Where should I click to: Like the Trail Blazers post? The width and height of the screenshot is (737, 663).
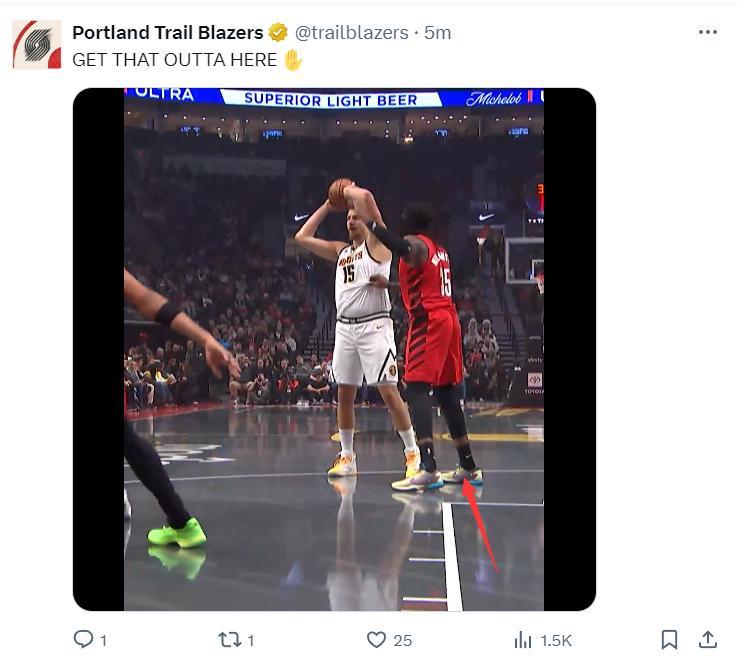click(x=377, y=640)
